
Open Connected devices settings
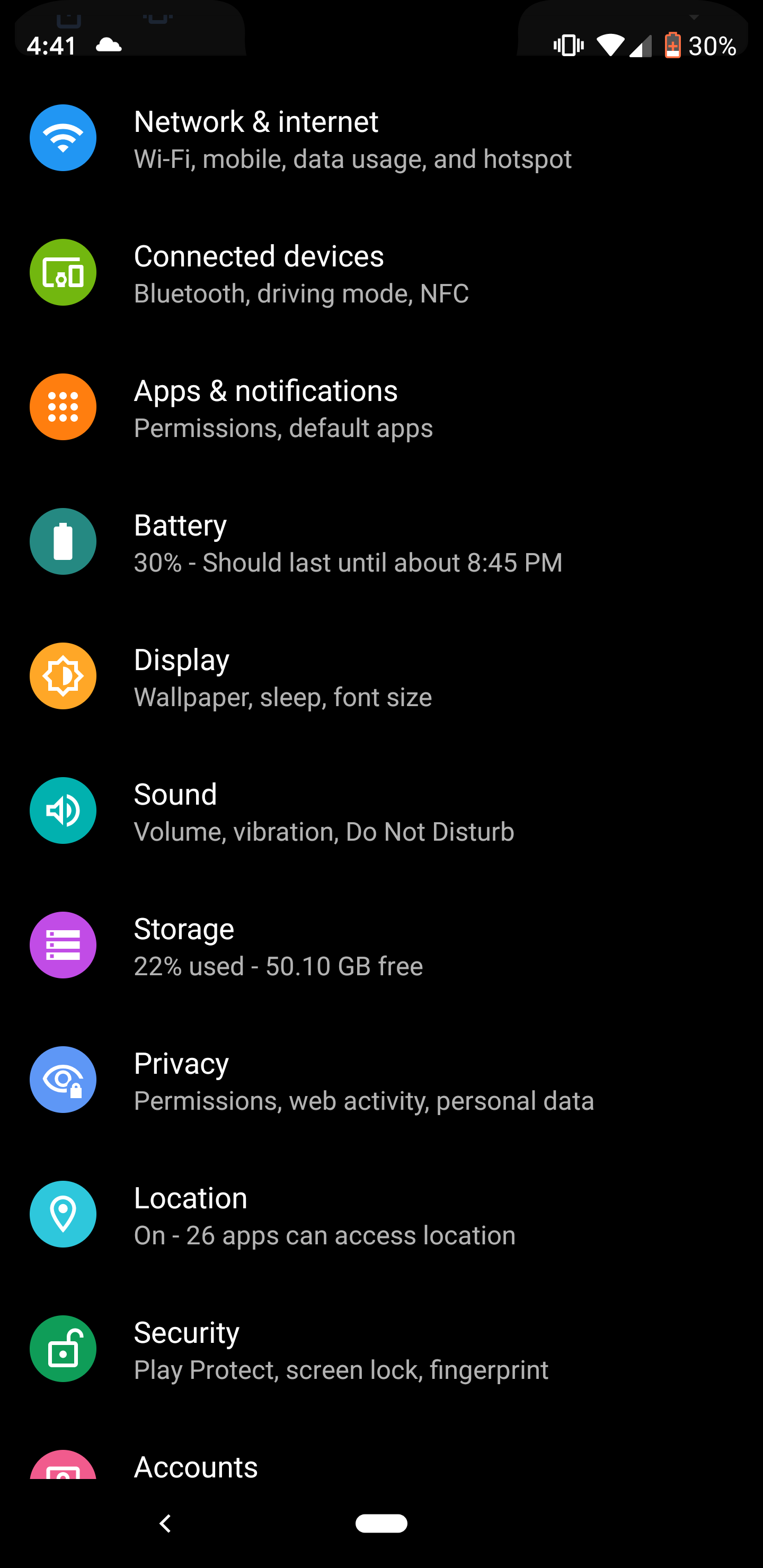click(x=381, y=273)
